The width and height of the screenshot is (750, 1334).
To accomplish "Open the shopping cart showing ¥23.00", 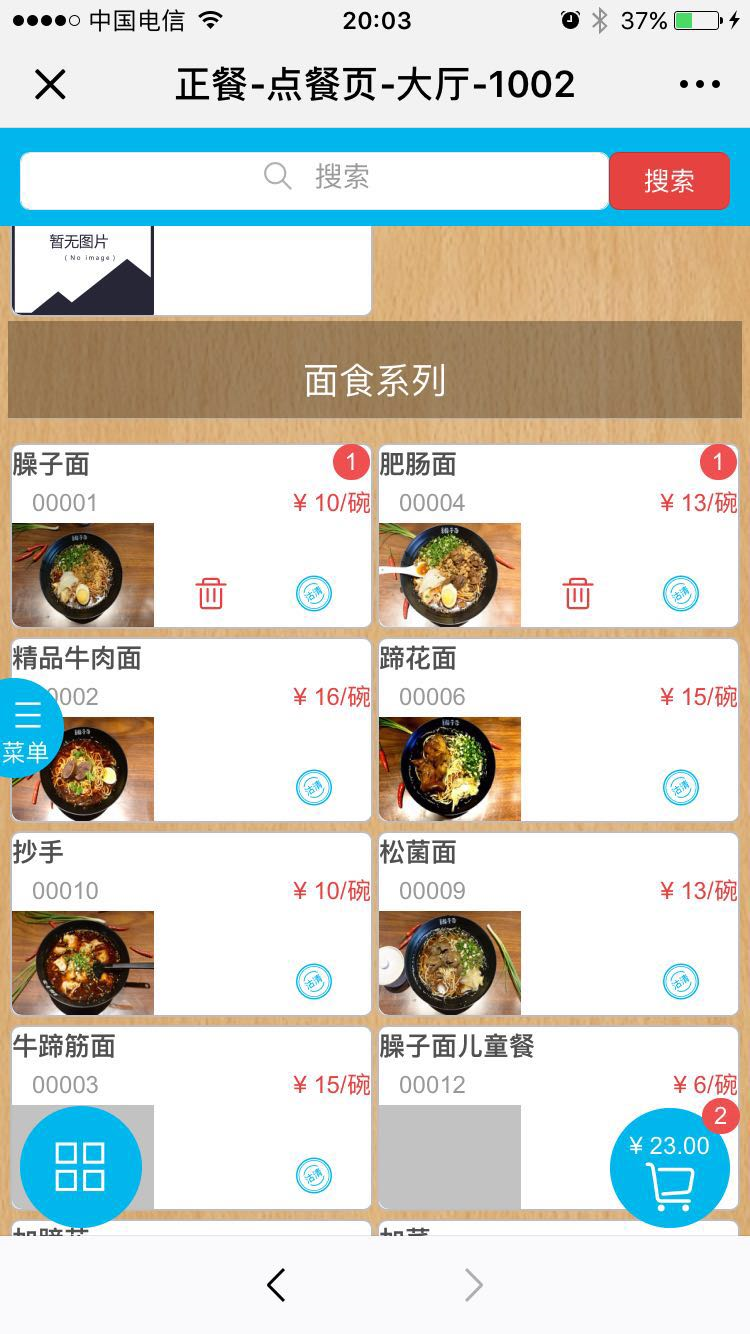I will click(x=669, y=1168).
